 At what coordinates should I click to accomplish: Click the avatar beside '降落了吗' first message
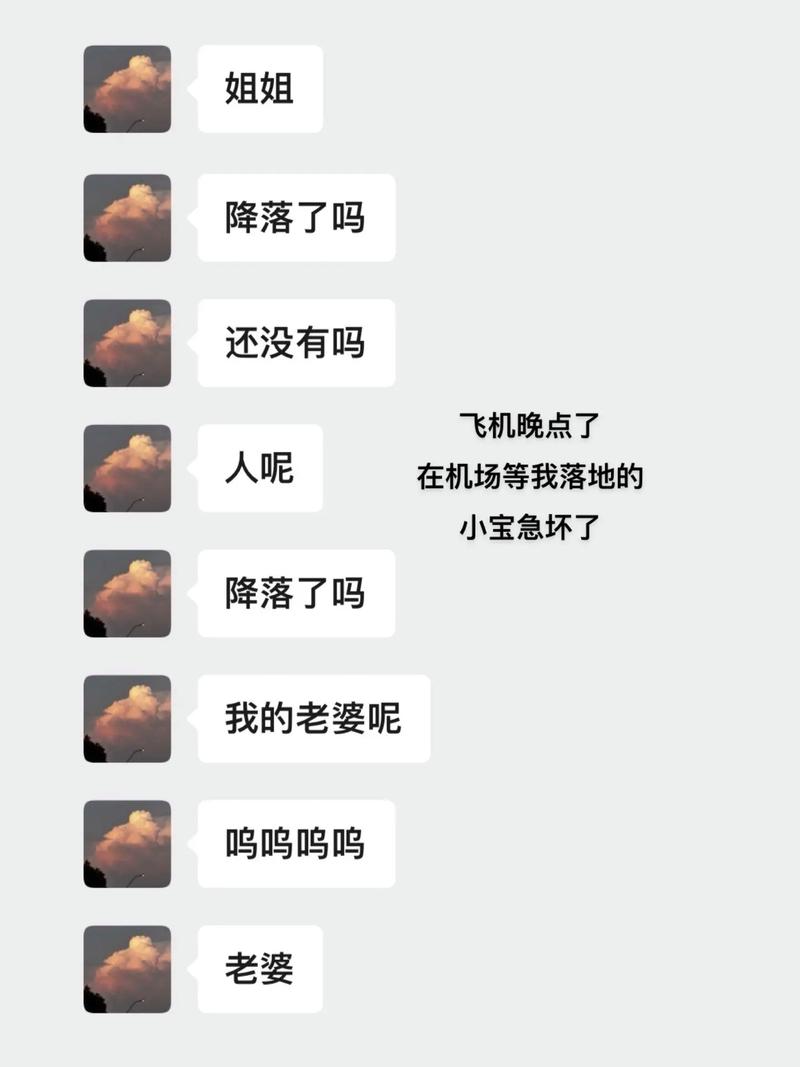tap(127, 217)
